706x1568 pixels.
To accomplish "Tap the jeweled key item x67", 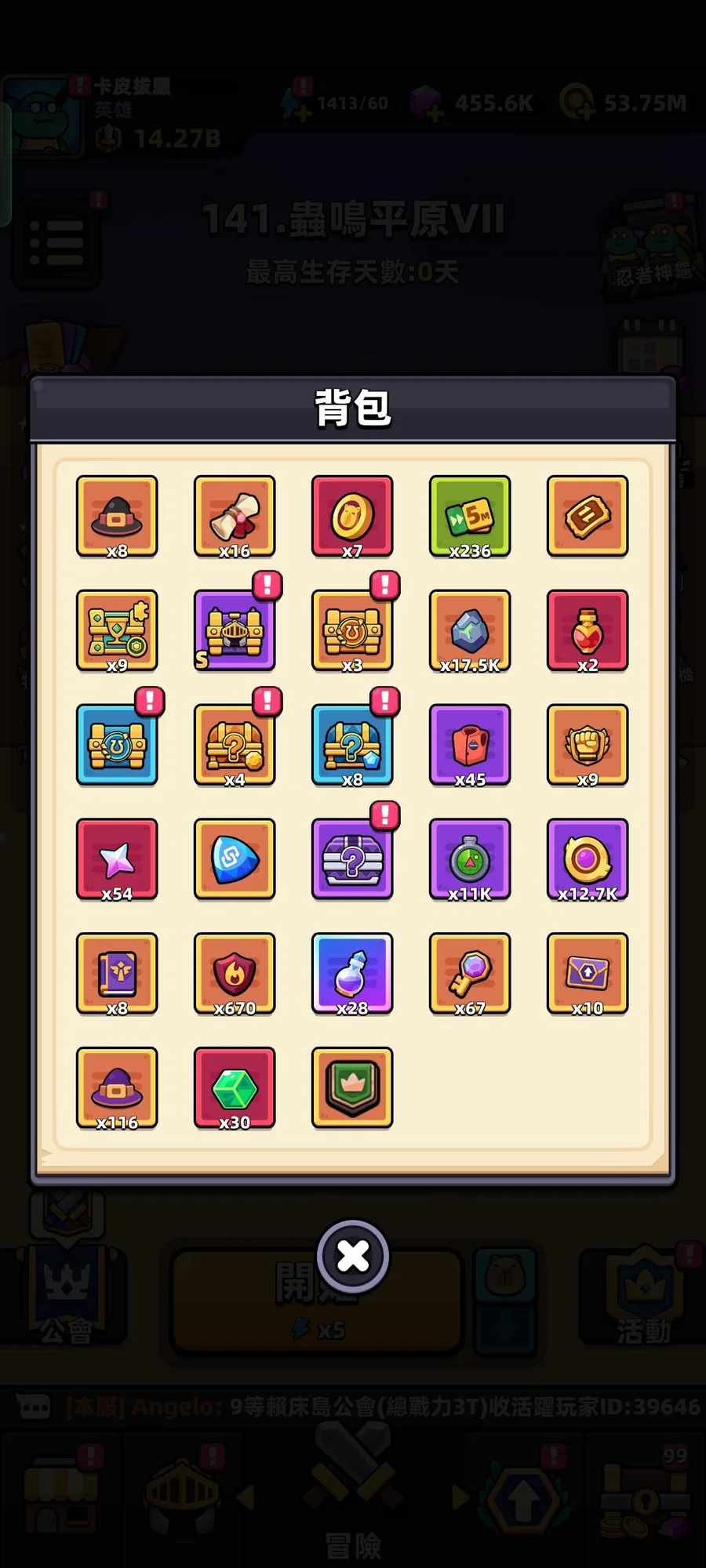I will (470, 974).
